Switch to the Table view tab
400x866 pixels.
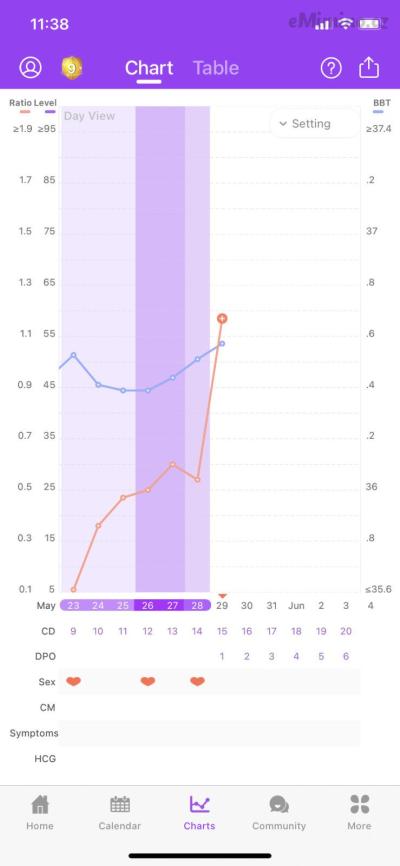tap(216, 68)
